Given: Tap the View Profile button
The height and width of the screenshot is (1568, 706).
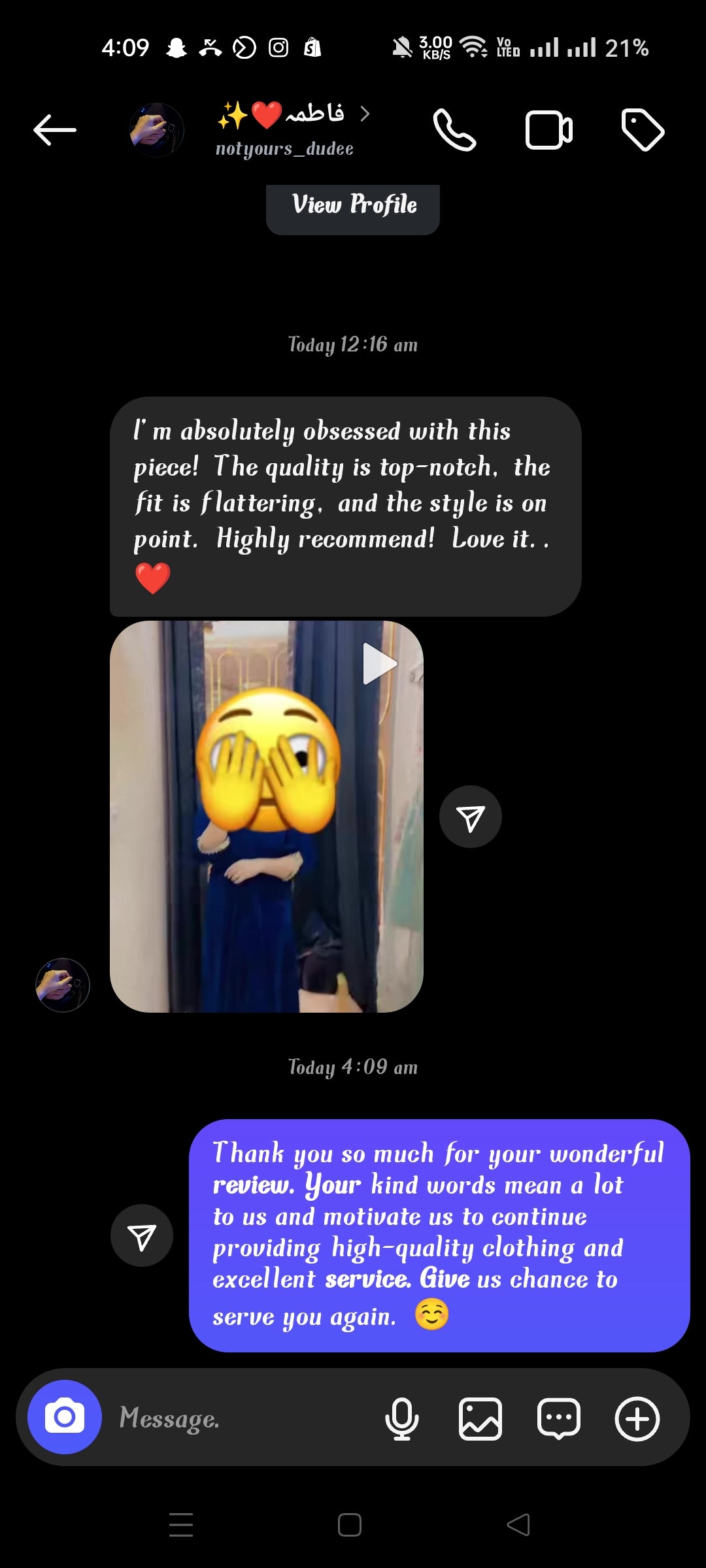Looking at the screenshot, I should (353, 206).
